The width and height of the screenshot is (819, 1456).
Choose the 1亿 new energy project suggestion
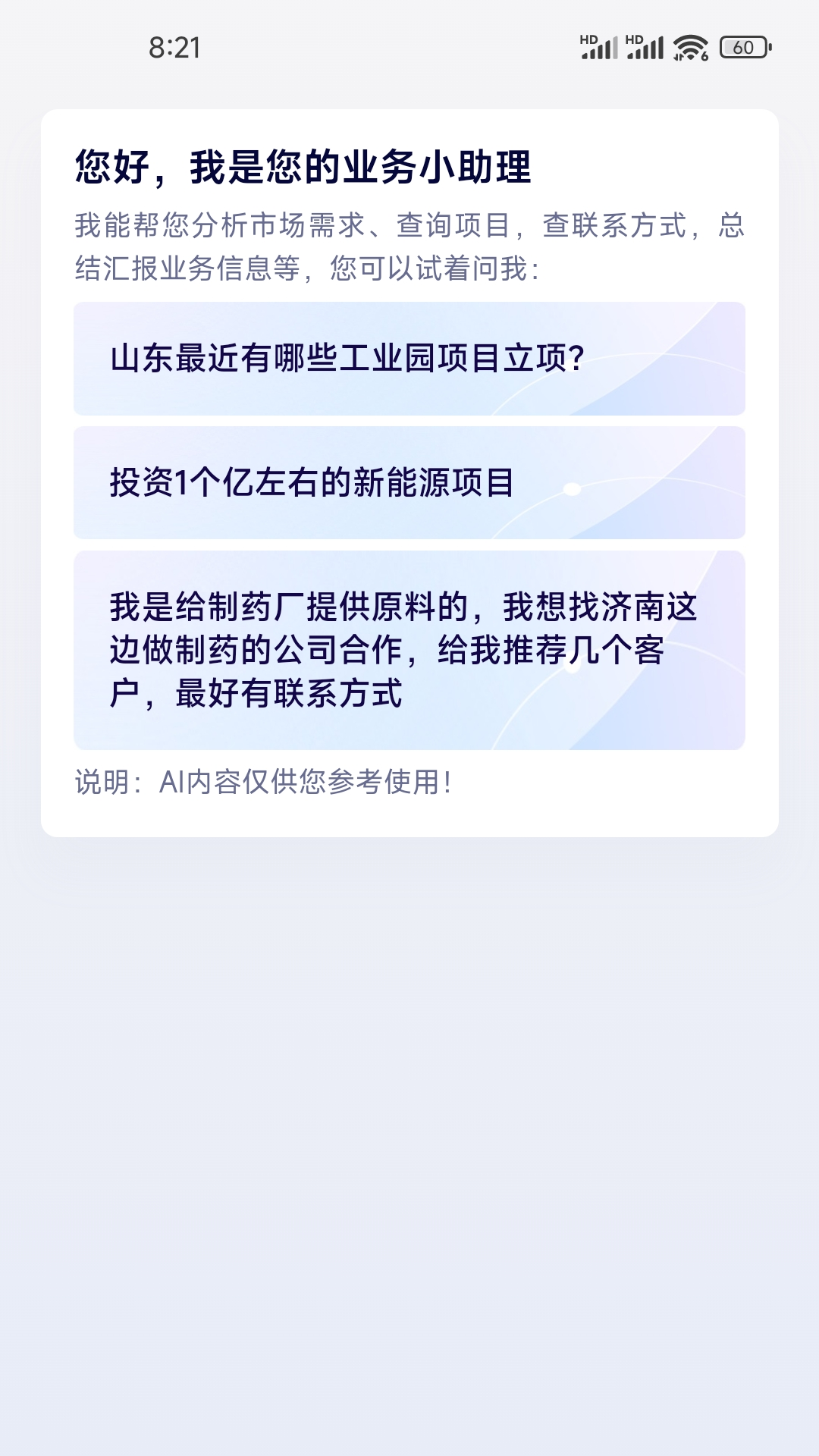[409, 483]
